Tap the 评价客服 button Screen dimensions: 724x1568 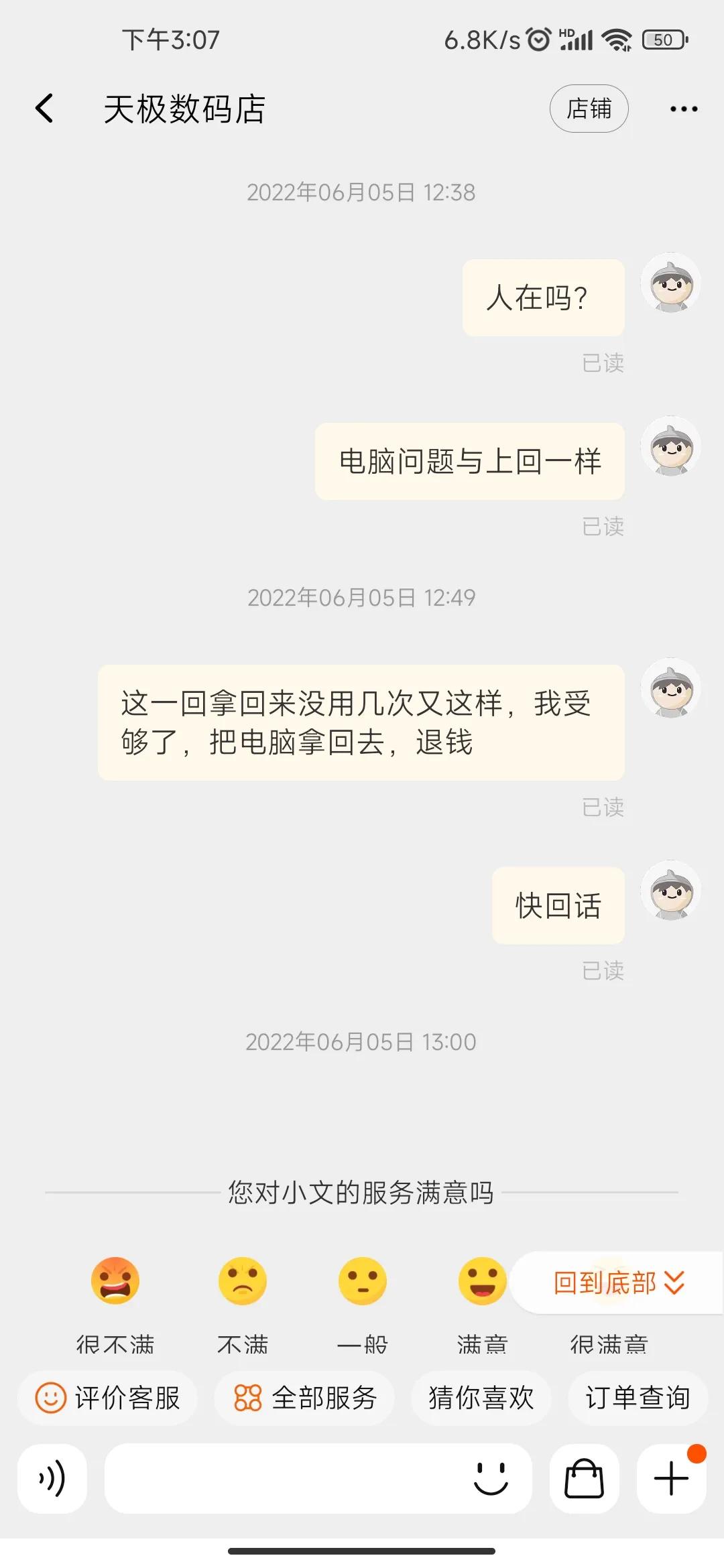(109, 1398)
